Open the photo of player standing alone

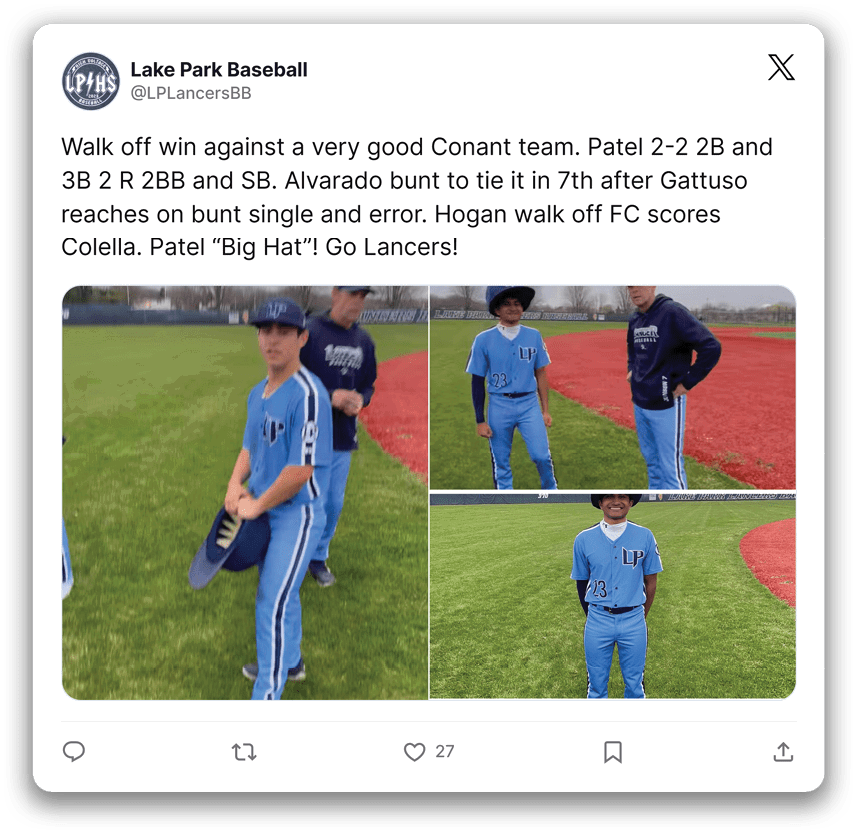[x=612, y=595]
